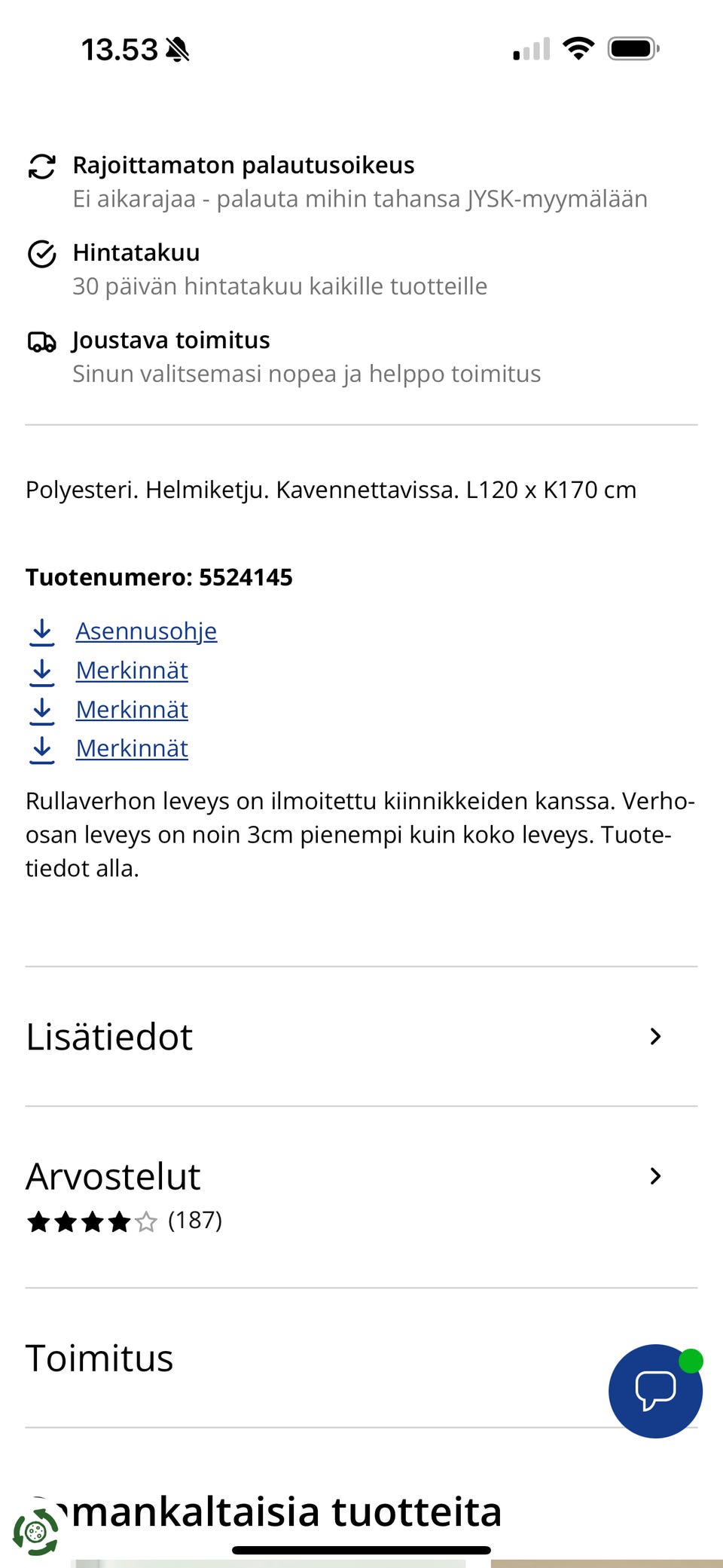The width and height of the screenshot is (723, 1568).
Task: Open the Asennusohje installation guide link
Action: (x=145, y=631)
